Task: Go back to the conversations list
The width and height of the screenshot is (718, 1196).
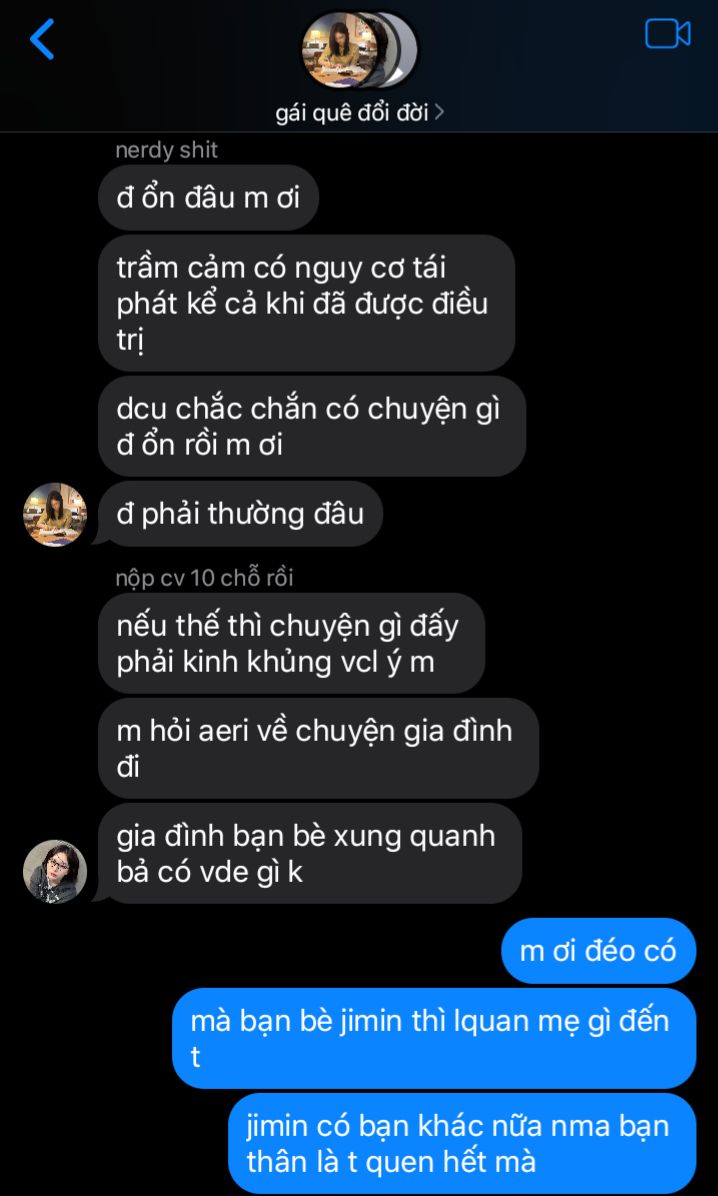Action: tap(42, 39)
